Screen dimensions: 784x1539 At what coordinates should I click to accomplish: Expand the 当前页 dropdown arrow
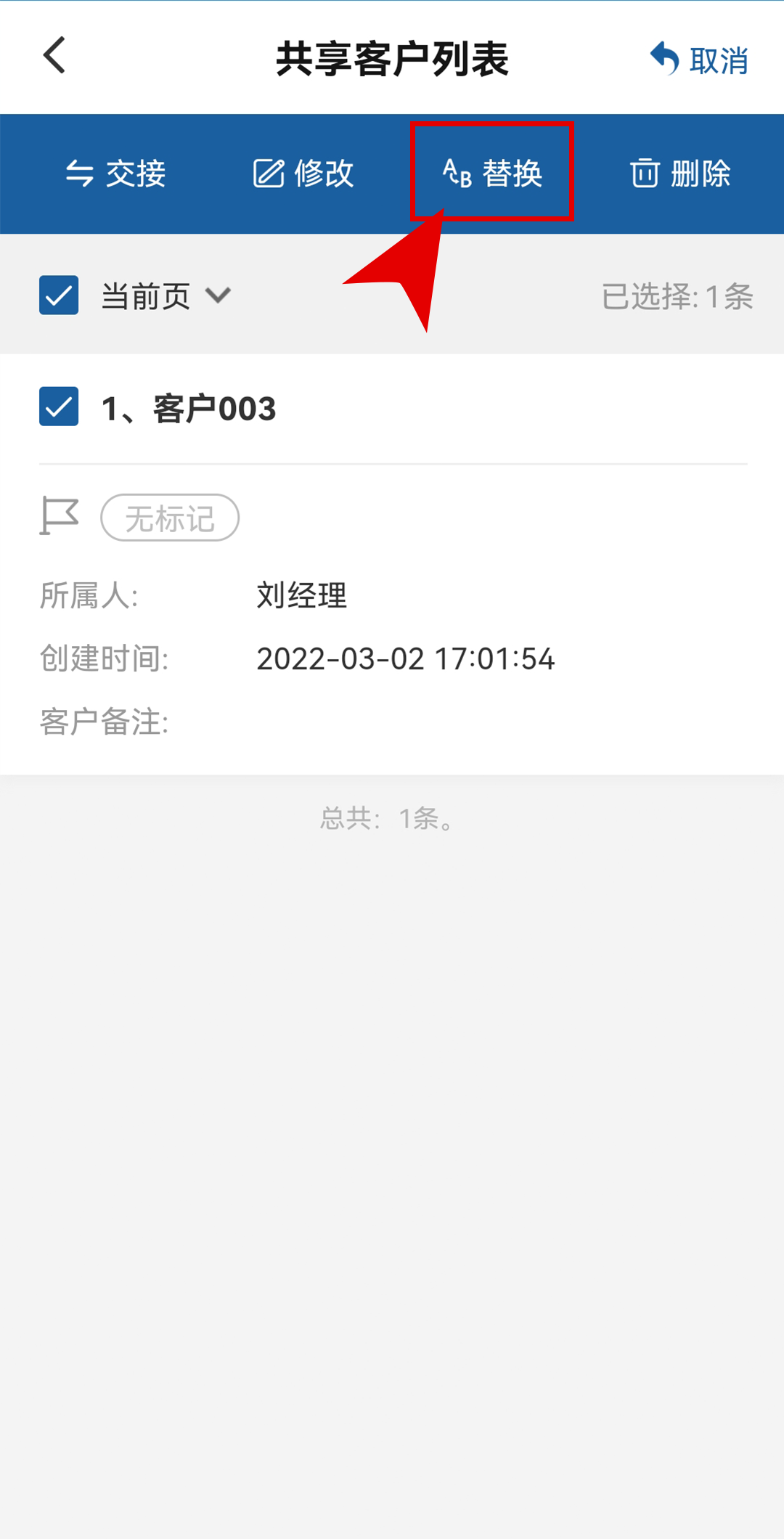point(218,295)
